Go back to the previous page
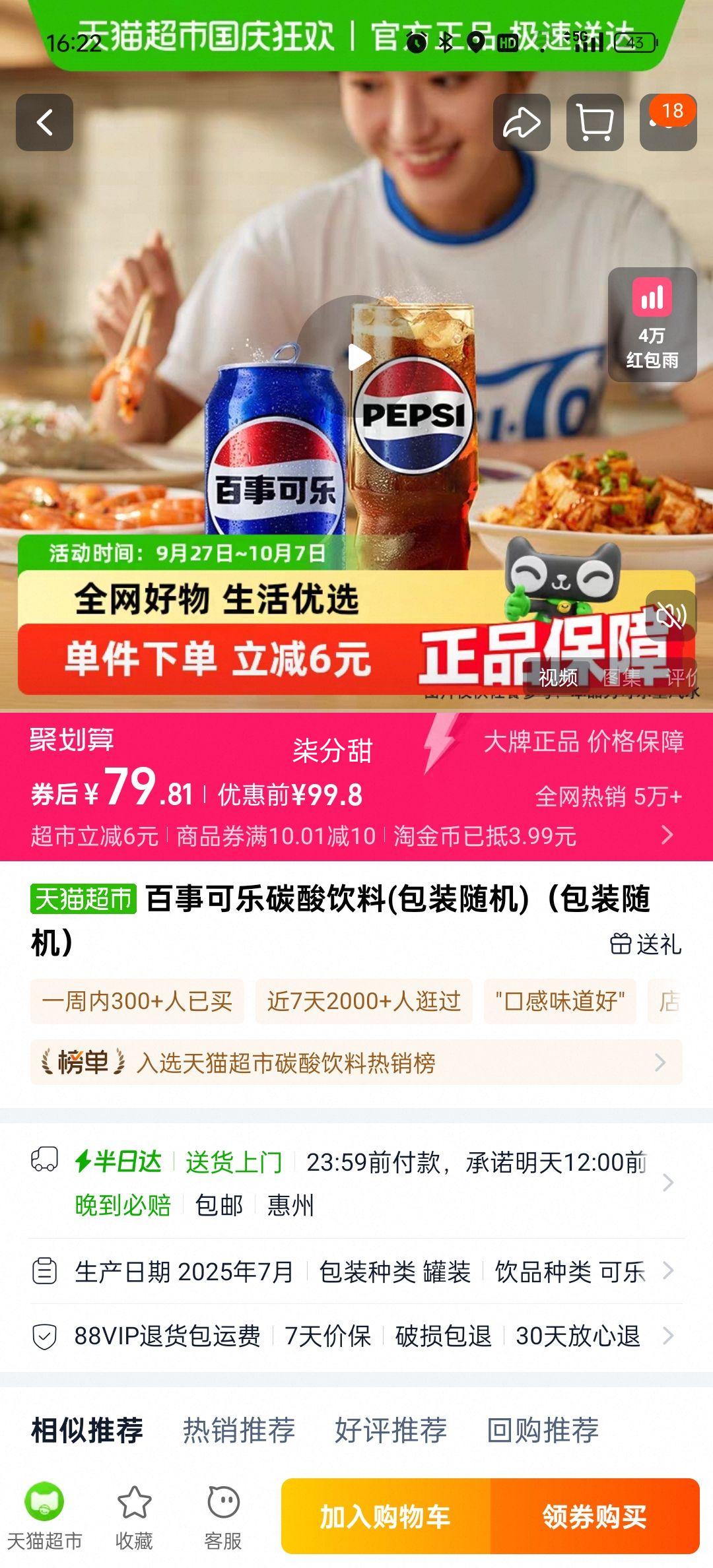The width and height of the screenshot is (713, 1568). [44, 123]
